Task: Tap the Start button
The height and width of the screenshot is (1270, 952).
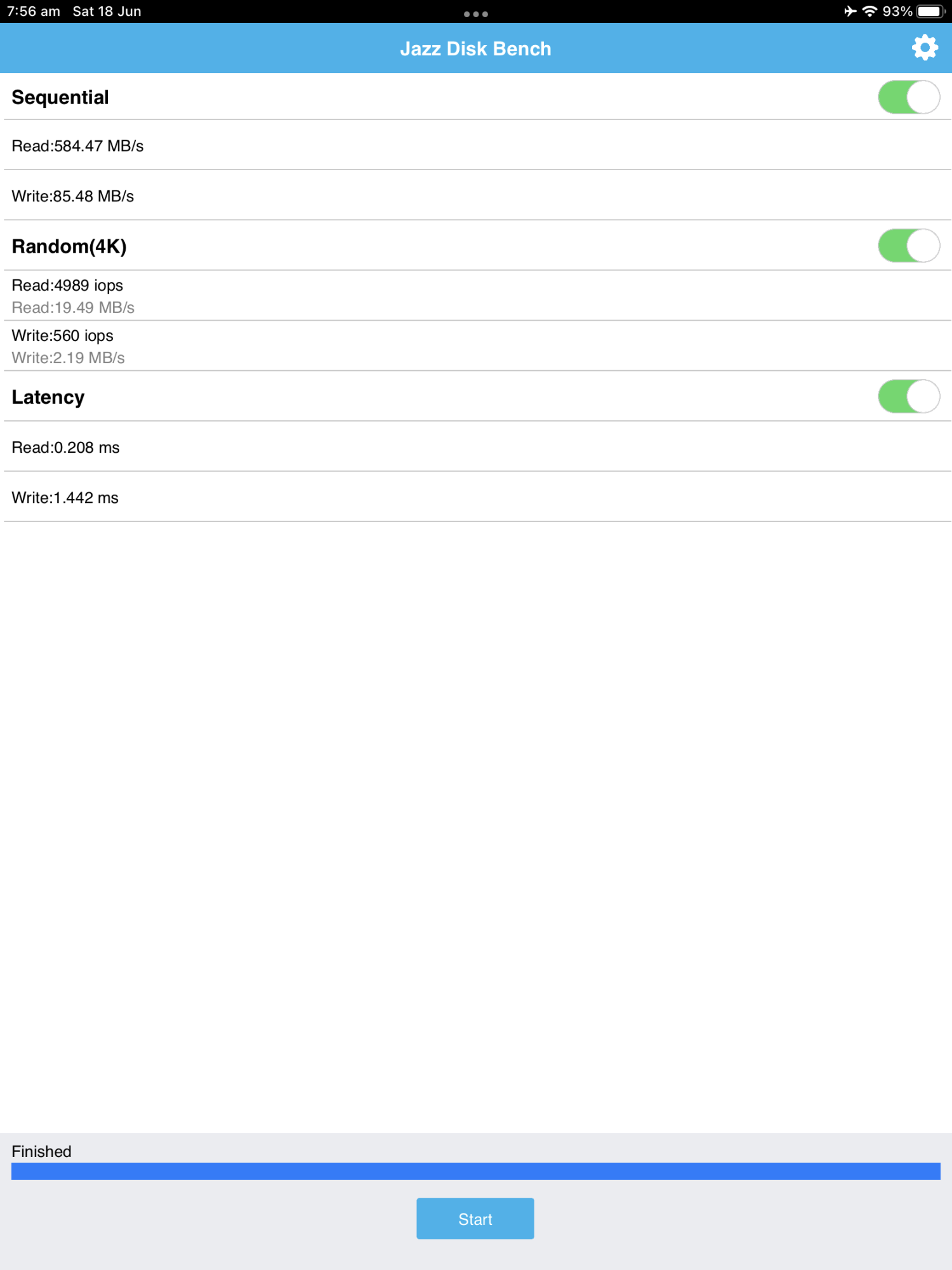Action: (x=475, y=1219)
